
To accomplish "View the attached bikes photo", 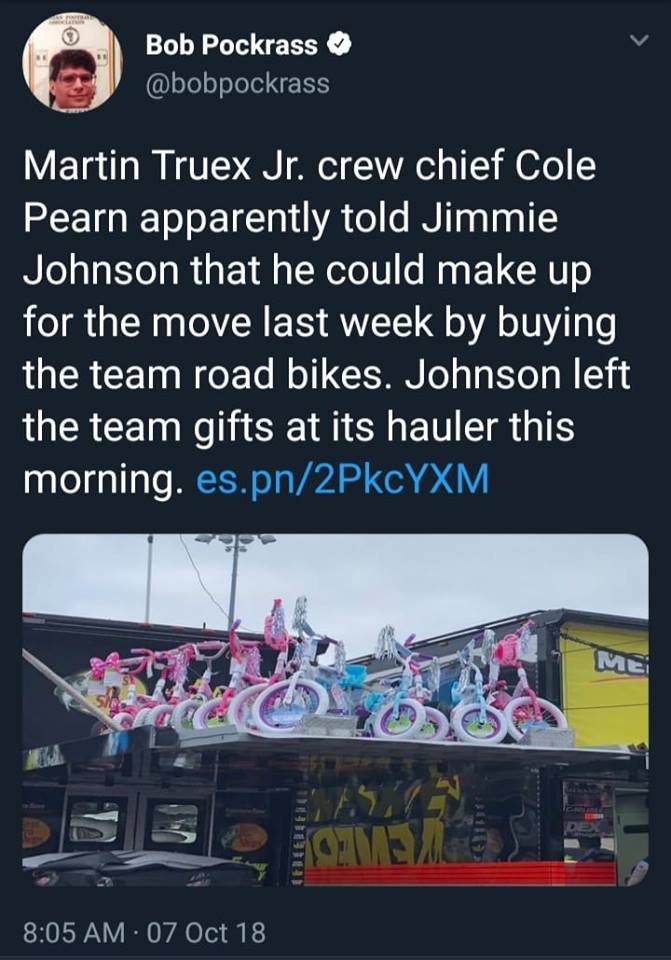I will (x=335, y=711).
